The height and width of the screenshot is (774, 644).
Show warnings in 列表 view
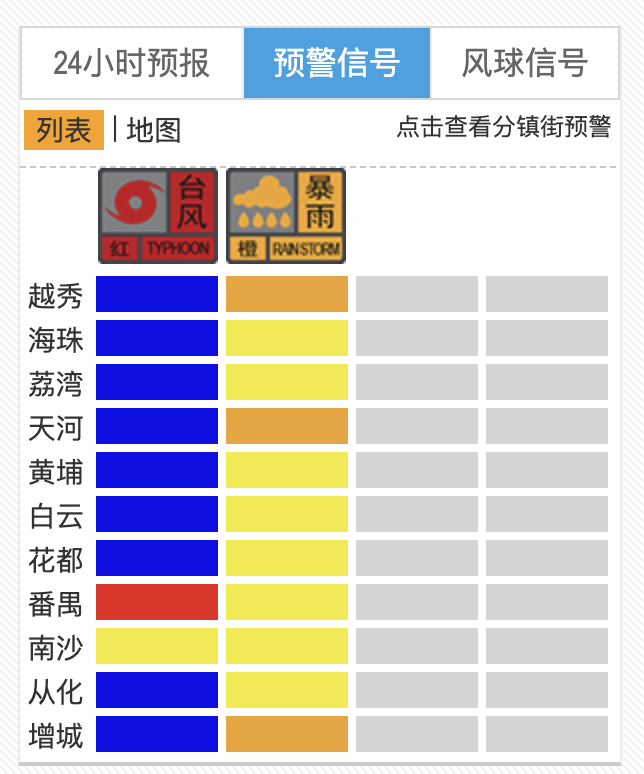63,130
